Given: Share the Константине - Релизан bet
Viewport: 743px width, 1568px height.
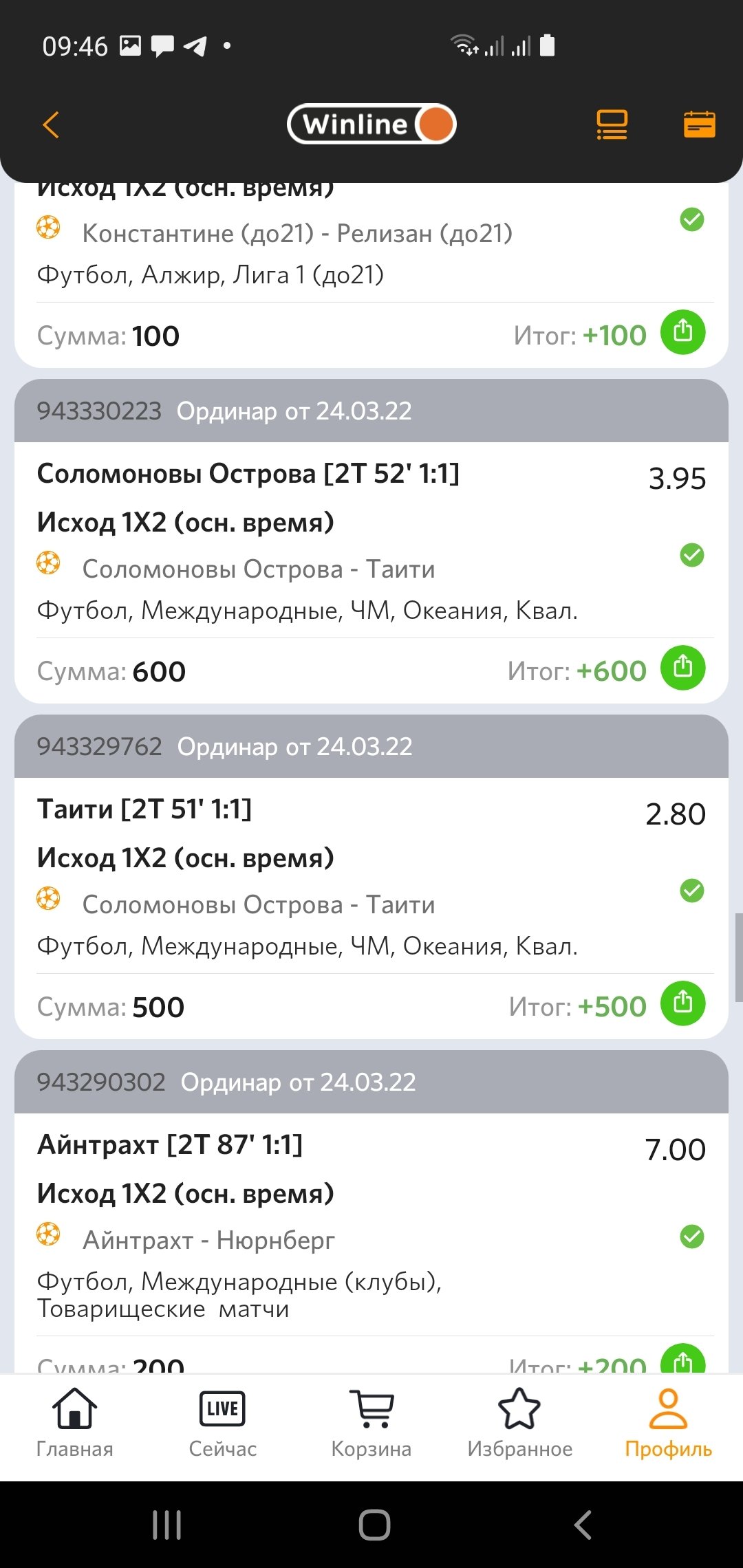Looking at the screenshot, I should [x=682, y=332].
